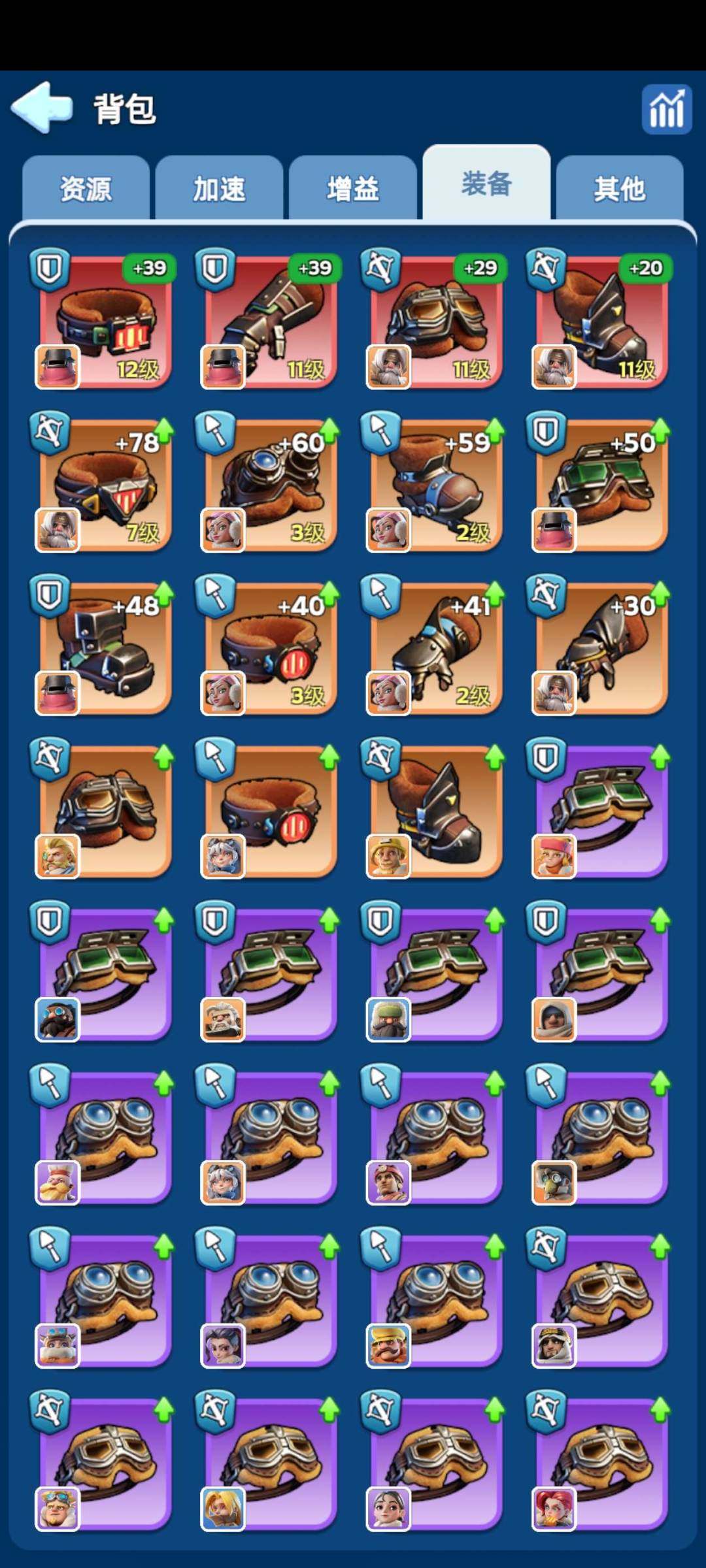
Task: Select the orange +30 gauntlet item
Action: coord(601,648)
